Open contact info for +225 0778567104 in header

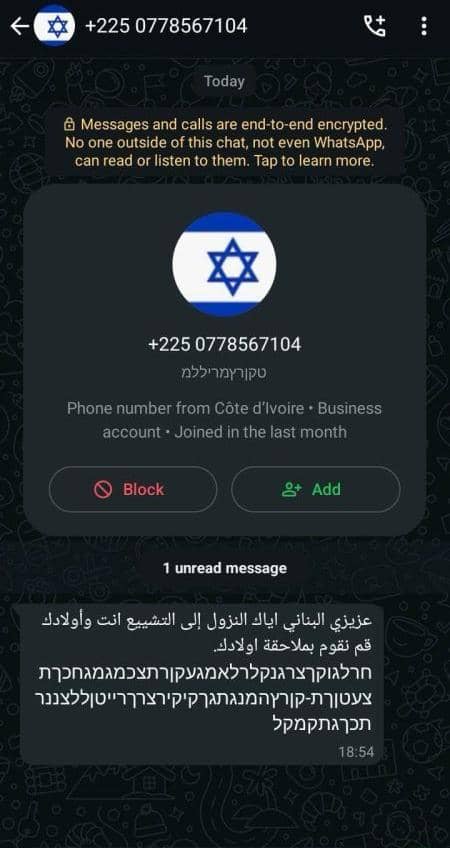pos(166,25)
